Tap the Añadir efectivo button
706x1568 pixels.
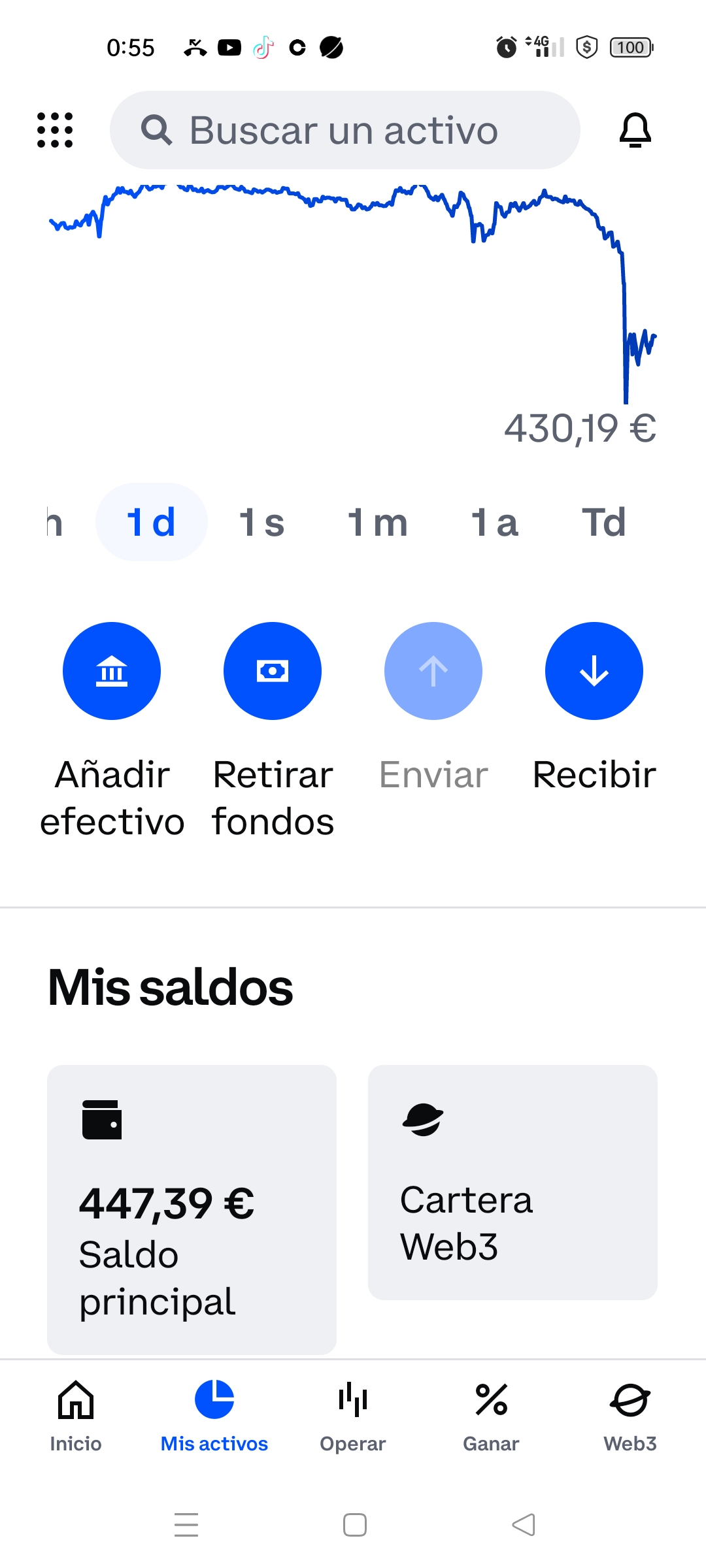(112, 671)
